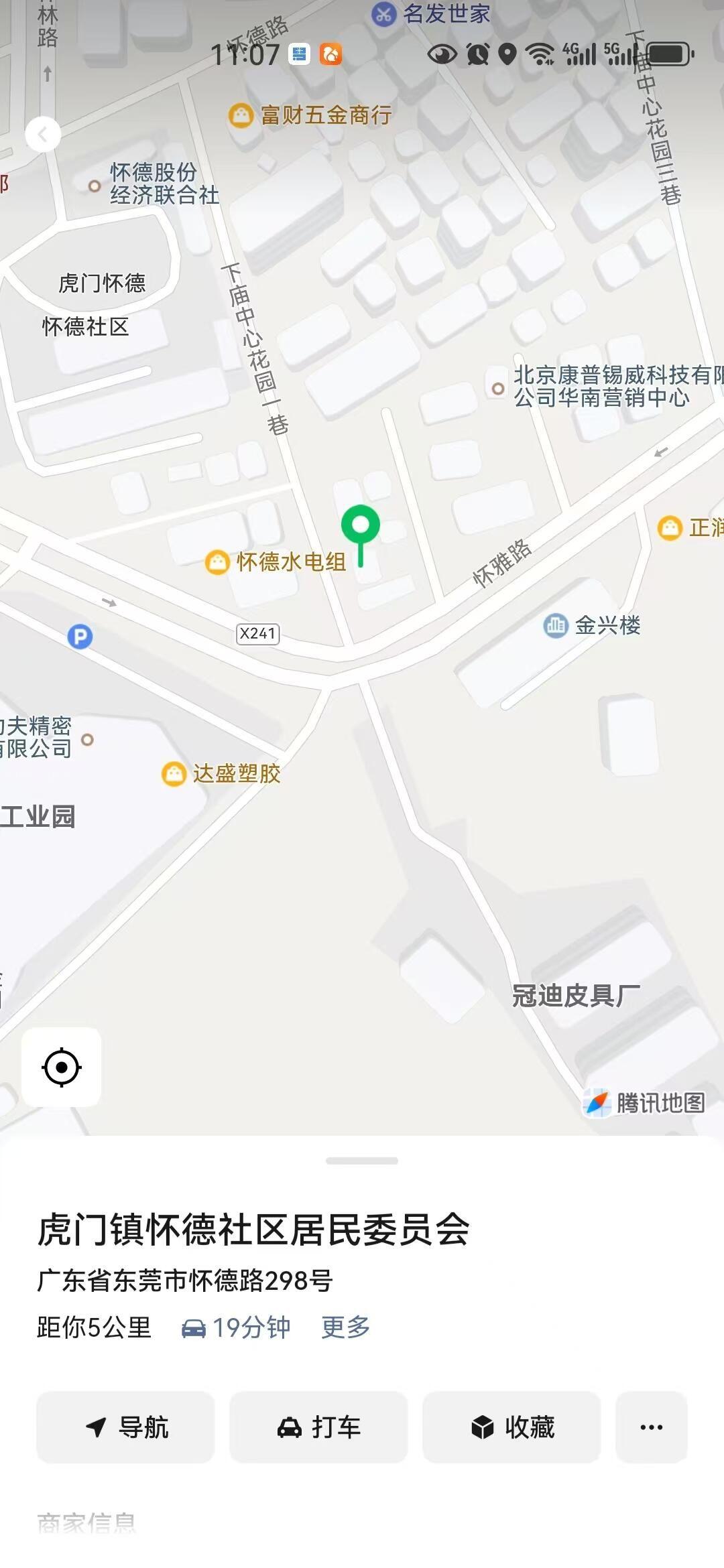Tap the parking P marker
The height and width of the screenshot is (1568, 724).
[x=80, y=636]
